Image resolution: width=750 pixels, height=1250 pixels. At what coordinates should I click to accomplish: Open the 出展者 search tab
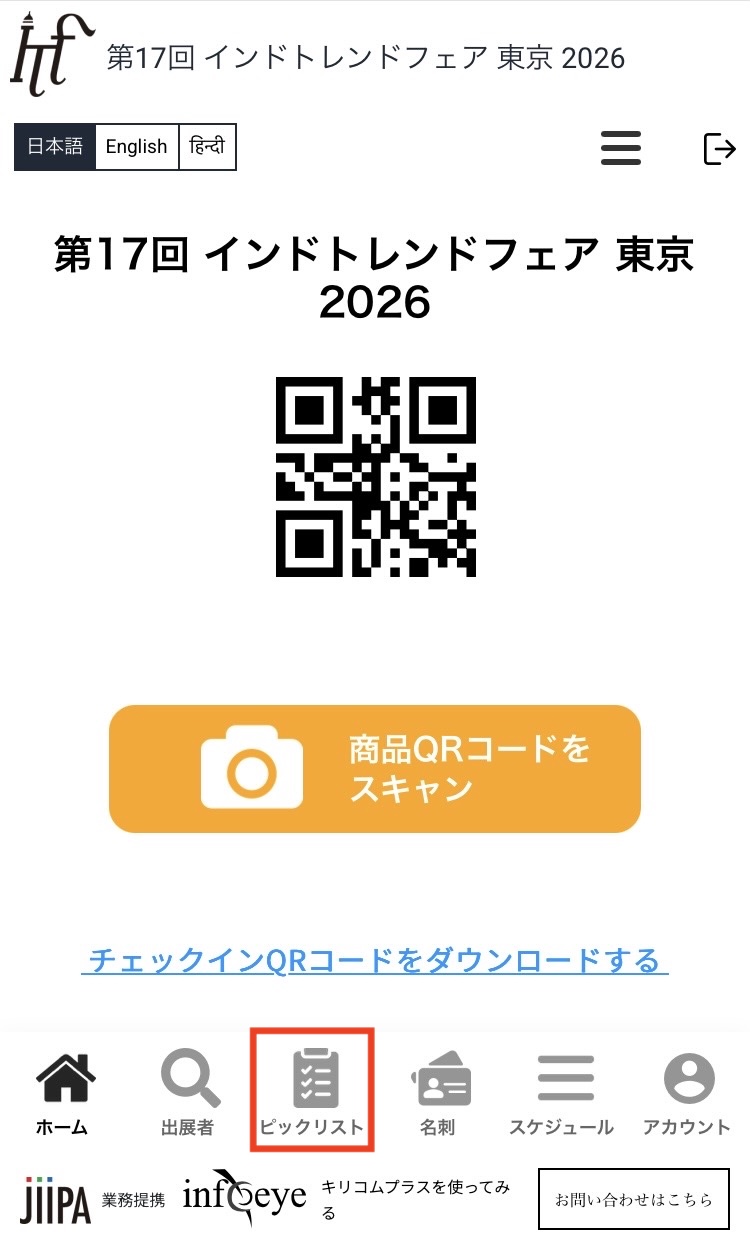click(x=188, y=1093)
